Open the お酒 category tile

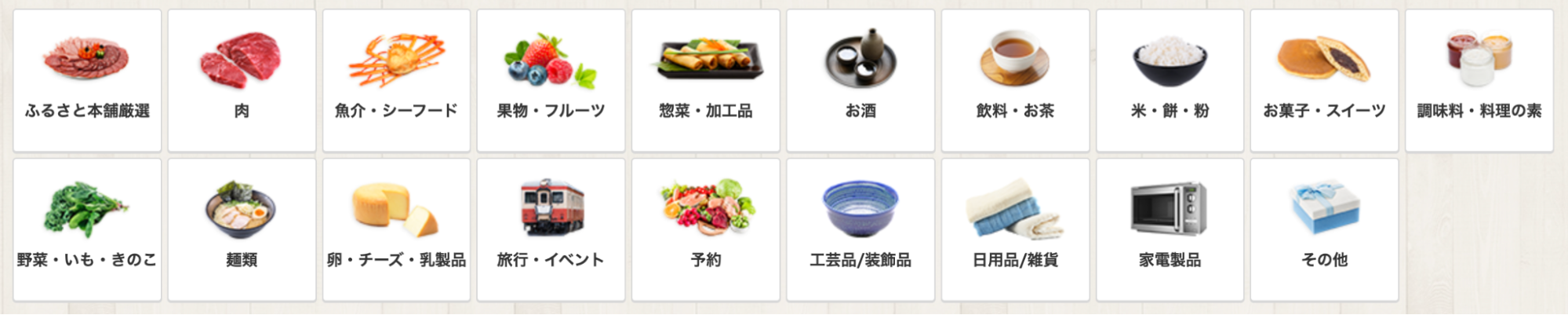point(860,81)
